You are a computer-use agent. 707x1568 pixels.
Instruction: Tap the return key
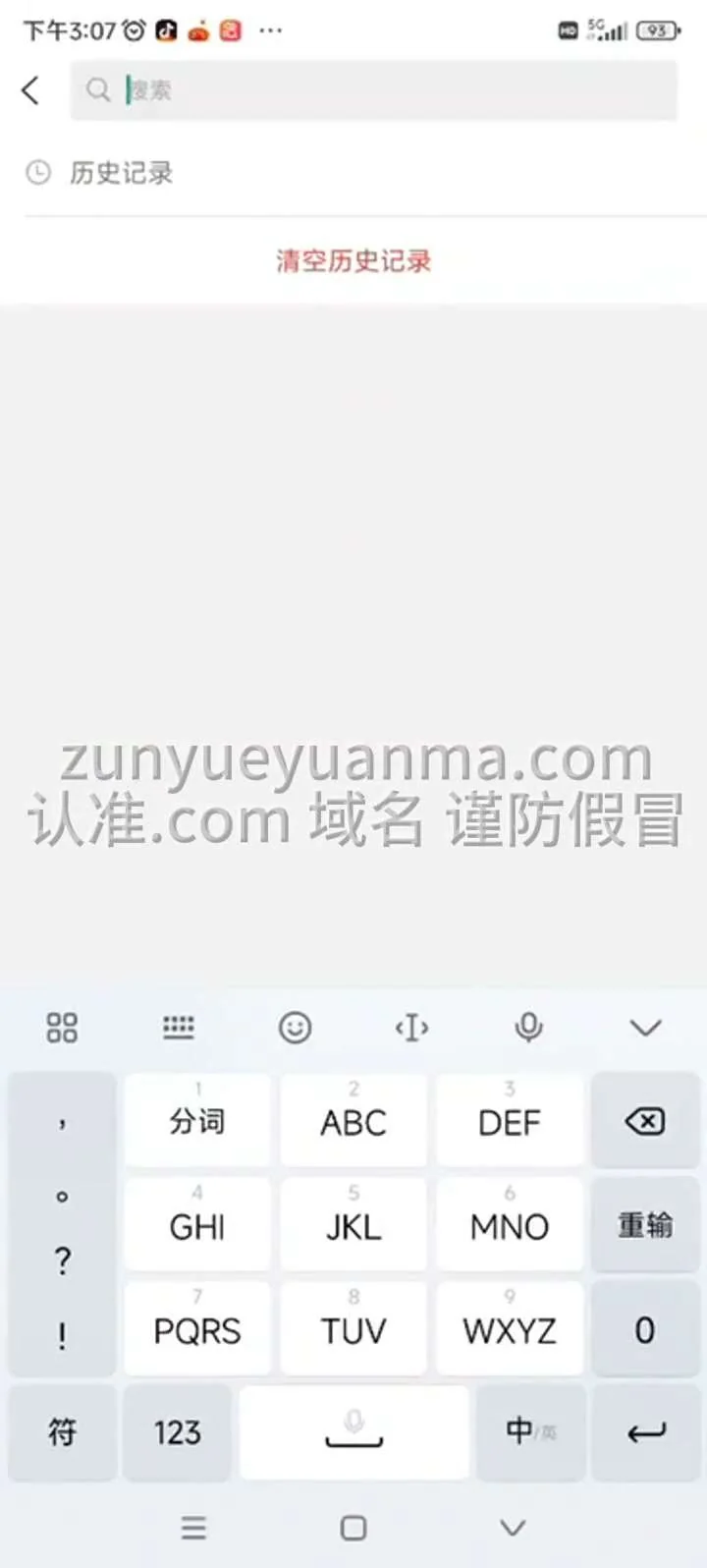click(645, 1432)
